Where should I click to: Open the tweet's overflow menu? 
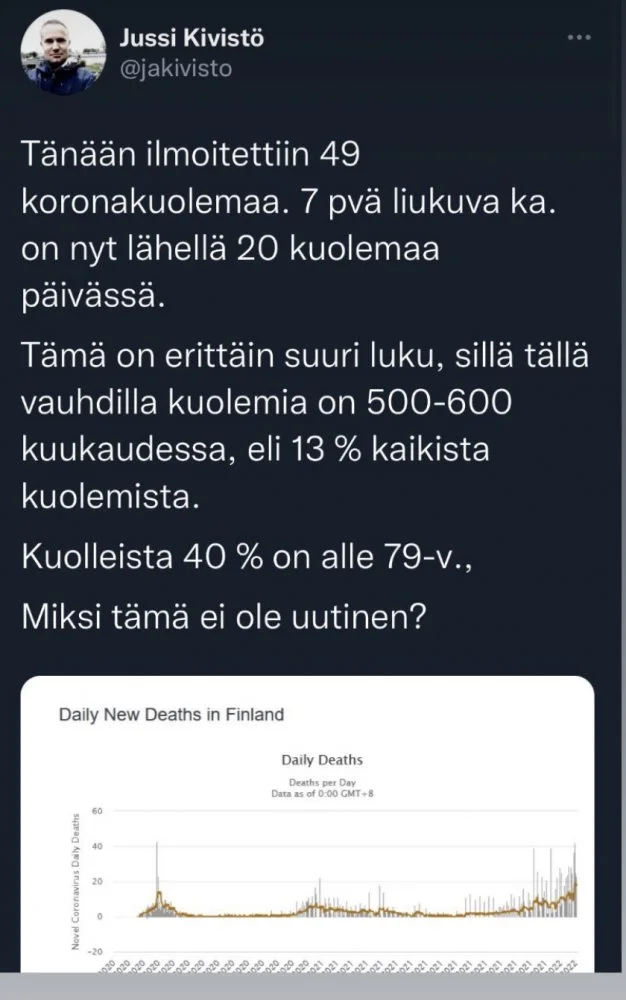(x=580, y=37)
